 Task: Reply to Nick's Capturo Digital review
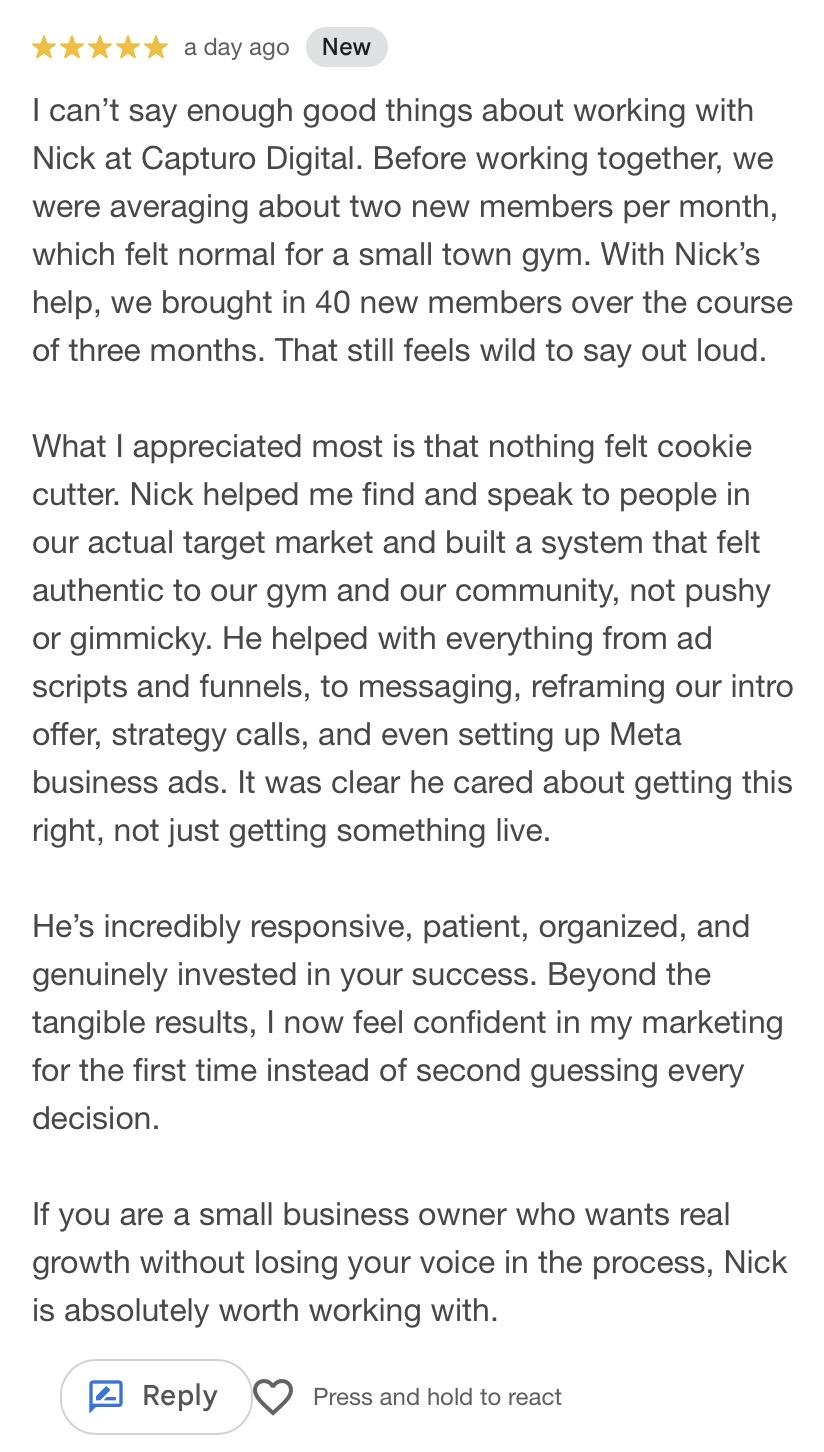[155, 1396]
